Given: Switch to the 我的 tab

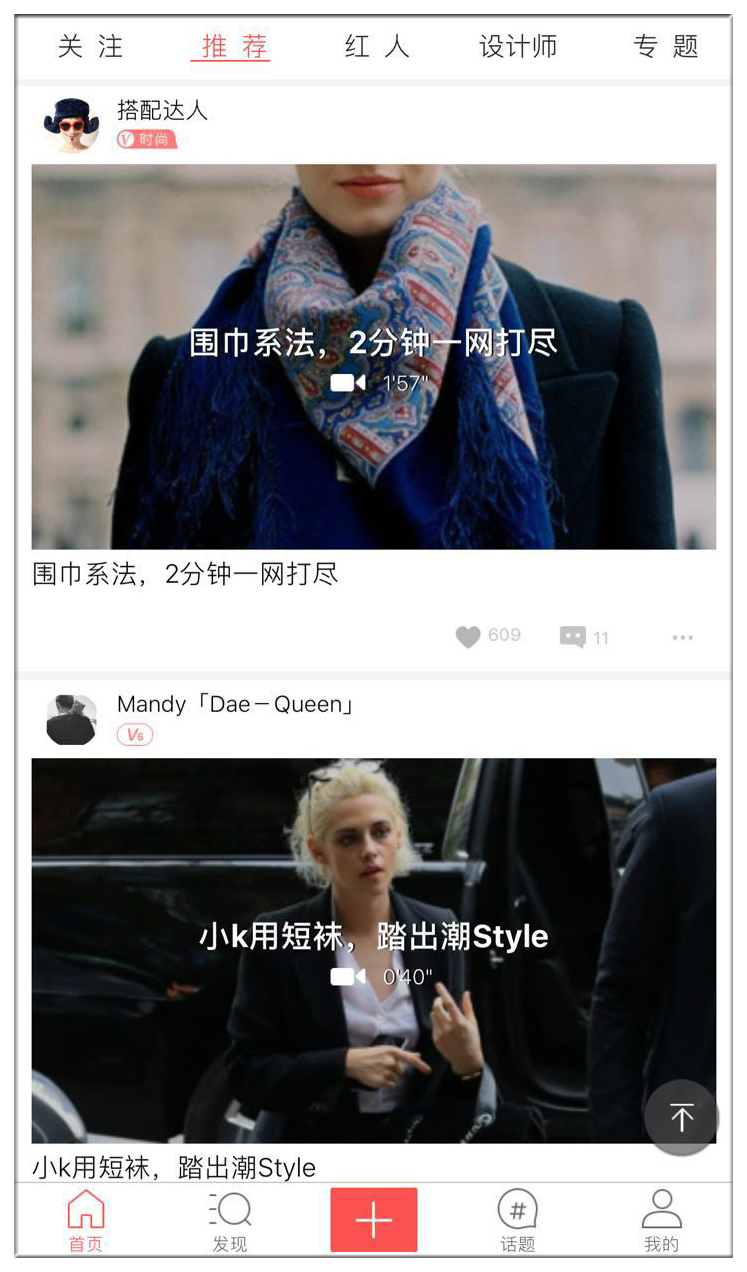Looking at the screenshot, I should pos(661,1220).
